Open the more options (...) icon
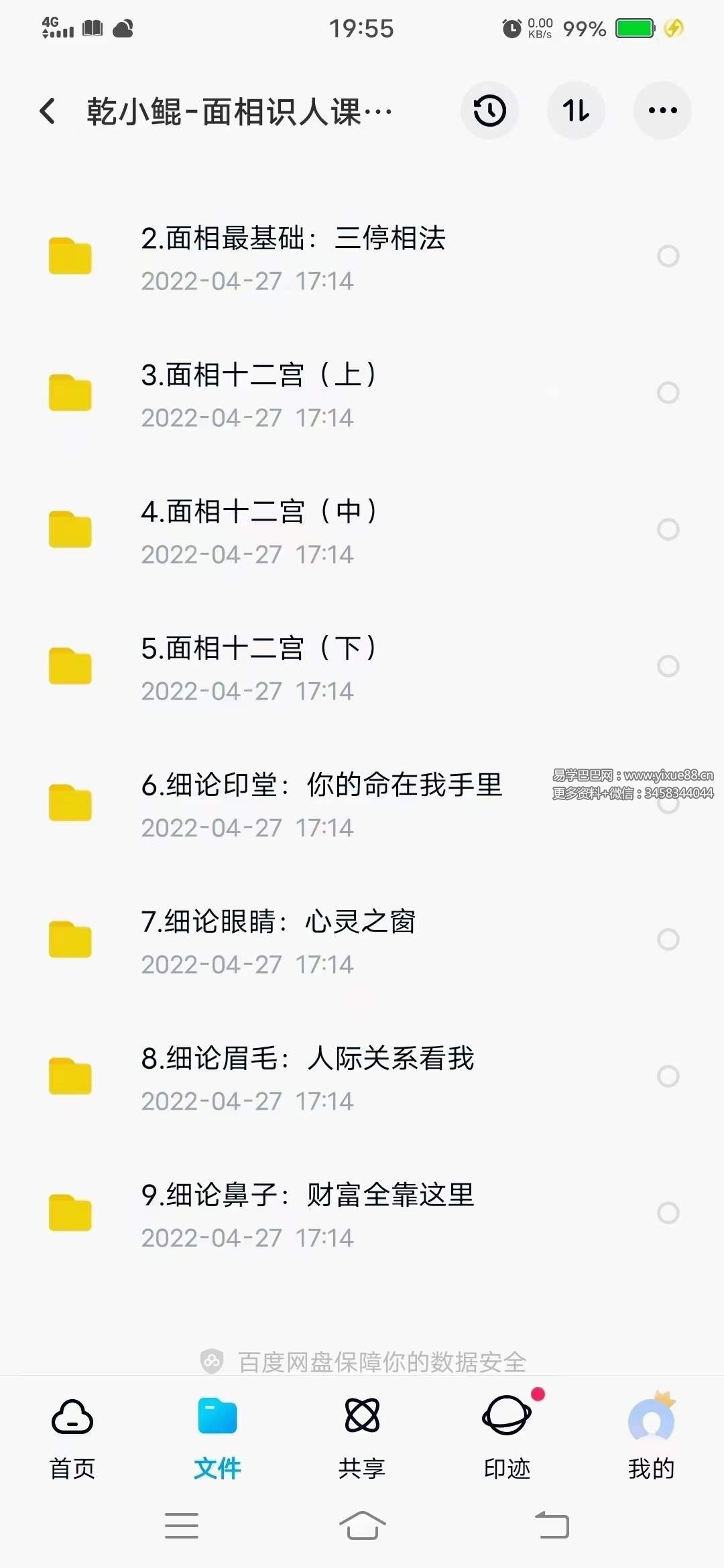This screenshot has height=1568, width=724. coord(662,111)
